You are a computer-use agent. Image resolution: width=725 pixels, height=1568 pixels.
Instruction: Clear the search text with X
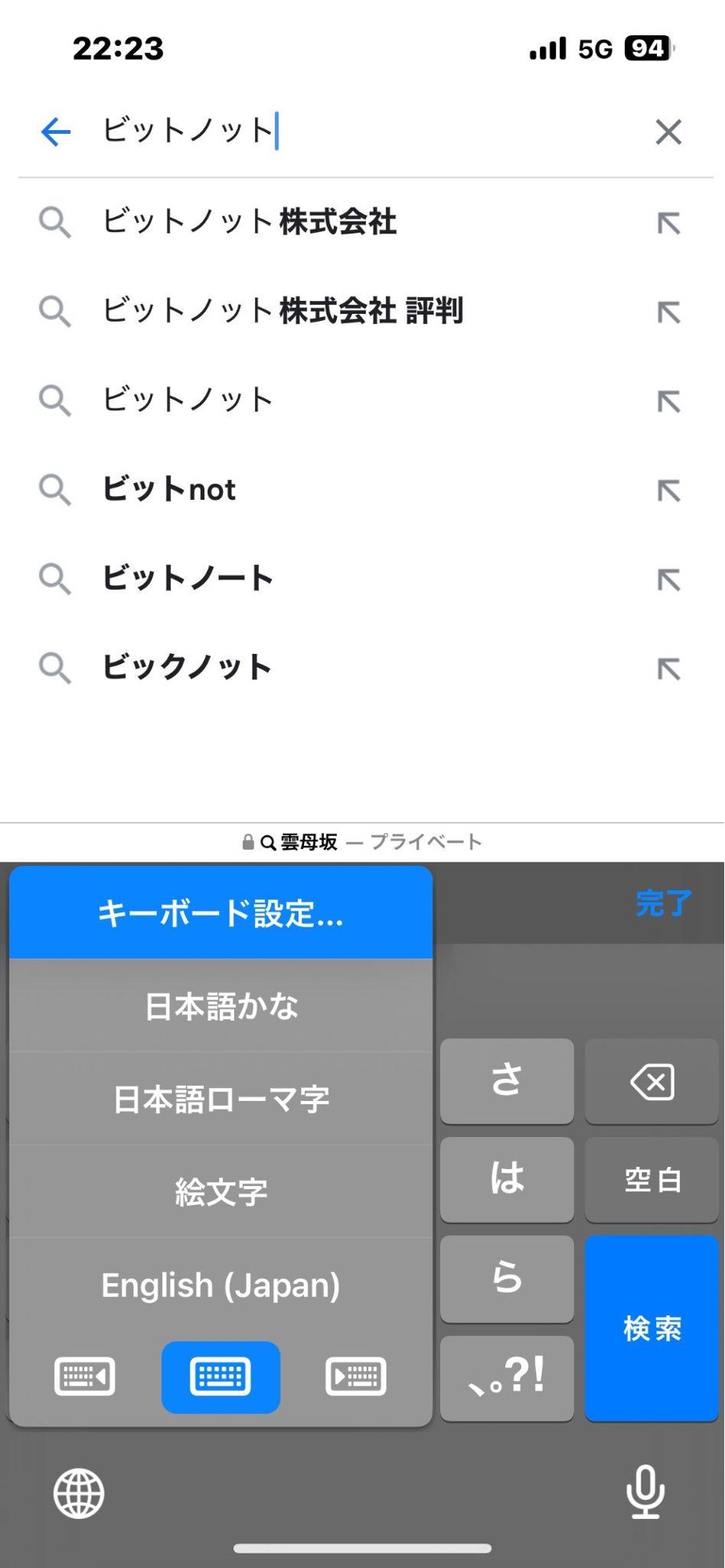(x=668, y=132)
